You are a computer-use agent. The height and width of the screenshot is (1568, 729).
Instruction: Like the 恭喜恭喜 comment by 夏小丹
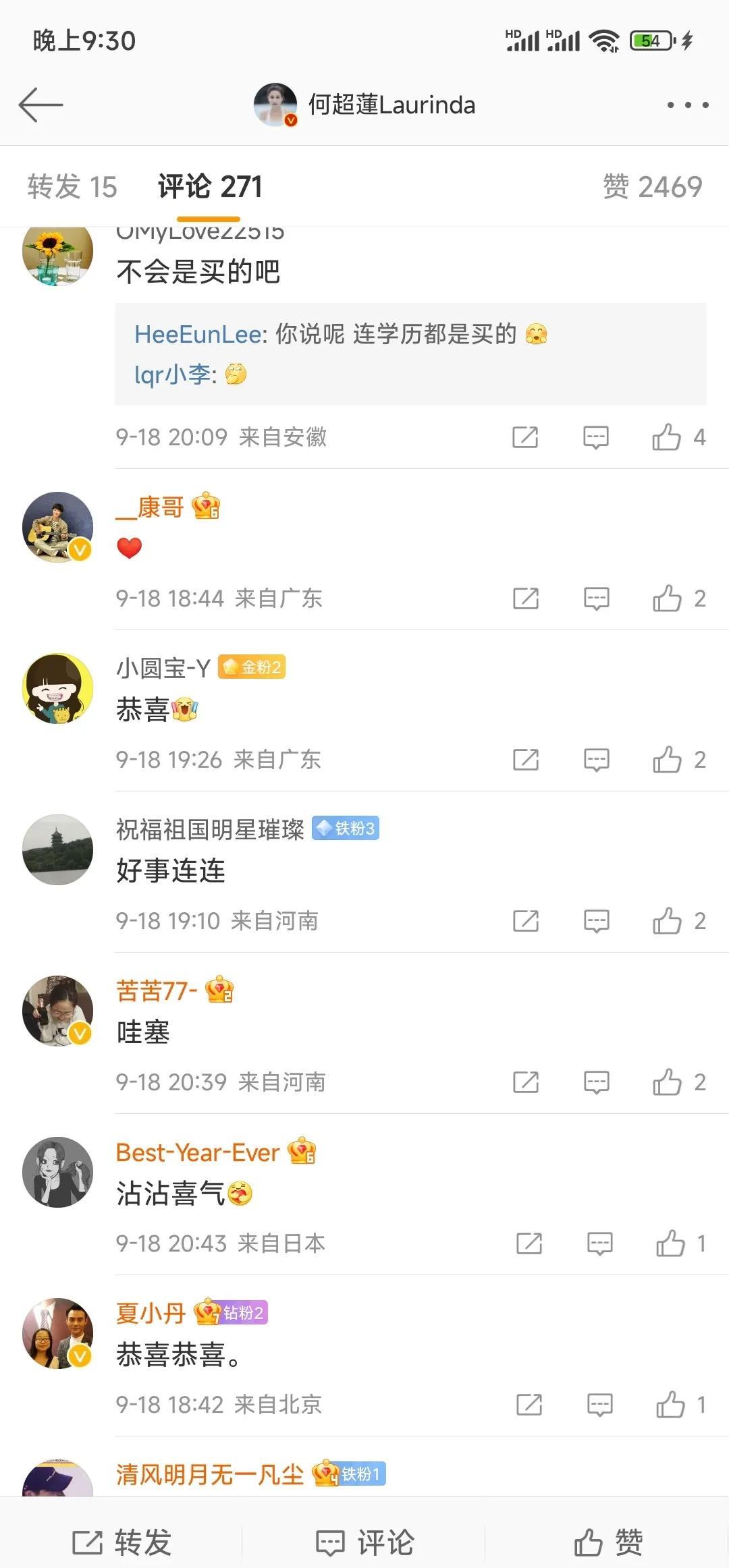coord(670,1405)
